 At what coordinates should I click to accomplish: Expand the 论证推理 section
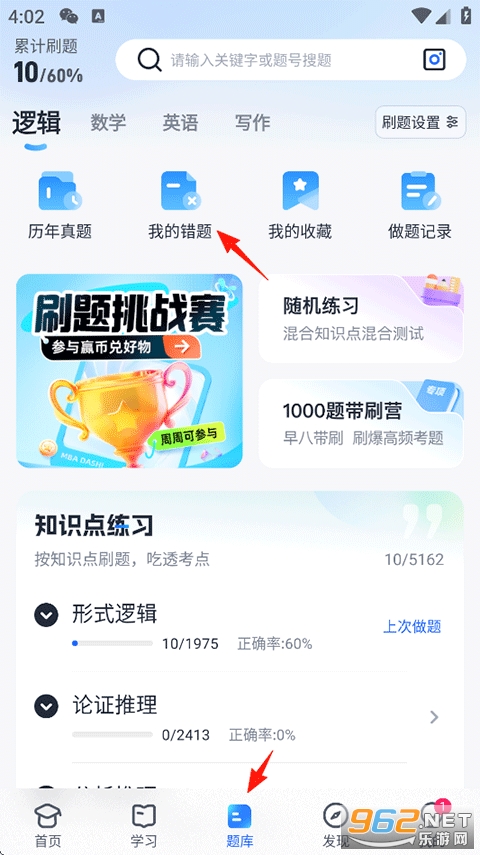(x=46, y=707)
